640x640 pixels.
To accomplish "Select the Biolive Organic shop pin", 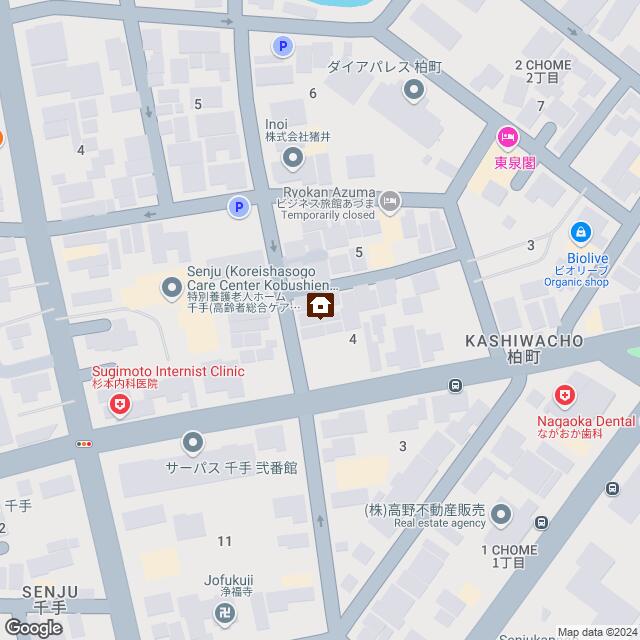I will point(579,233).
